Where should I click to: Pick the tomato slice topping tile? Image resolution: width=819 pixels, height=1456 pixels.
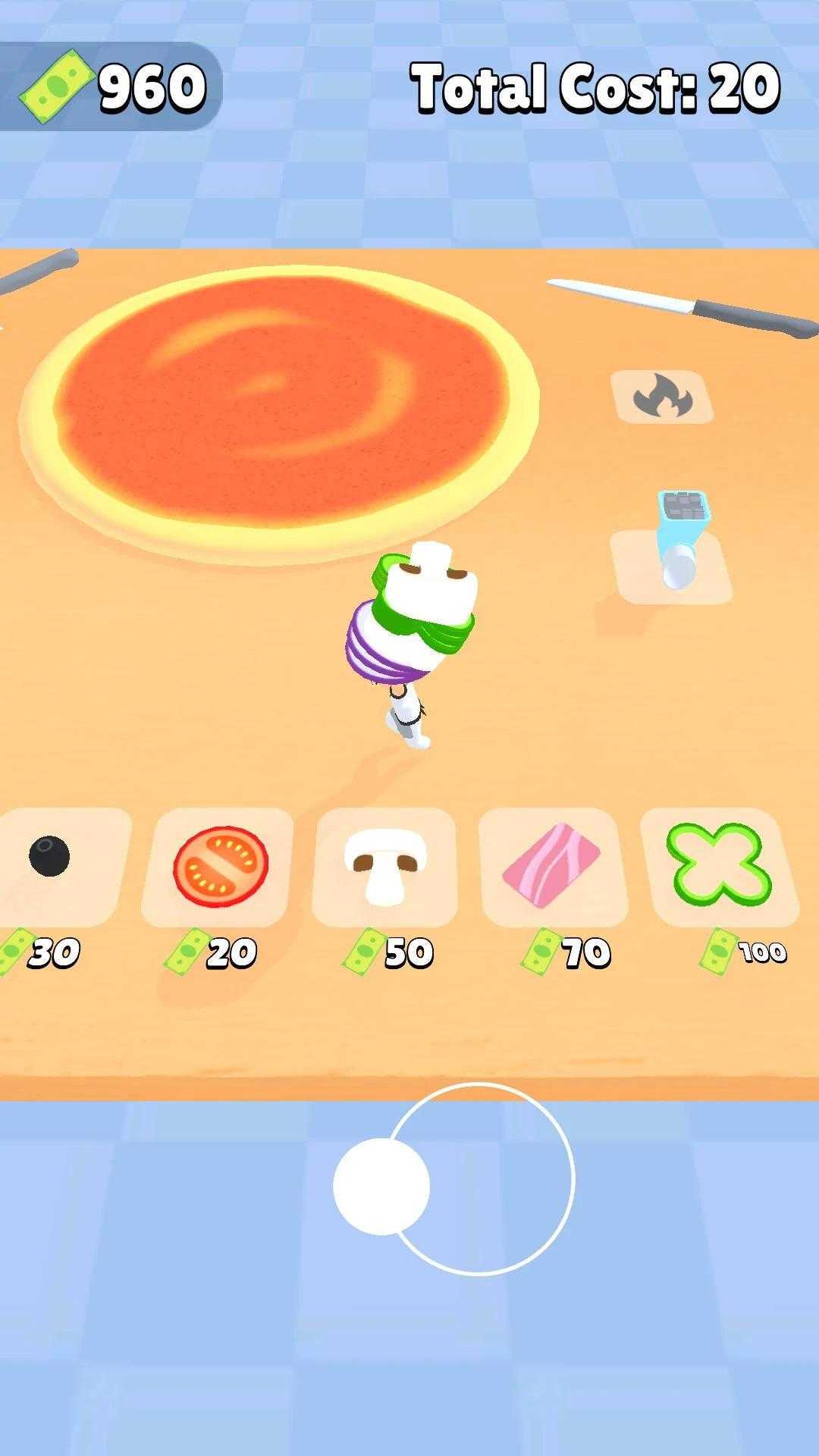tap(220, 864)
